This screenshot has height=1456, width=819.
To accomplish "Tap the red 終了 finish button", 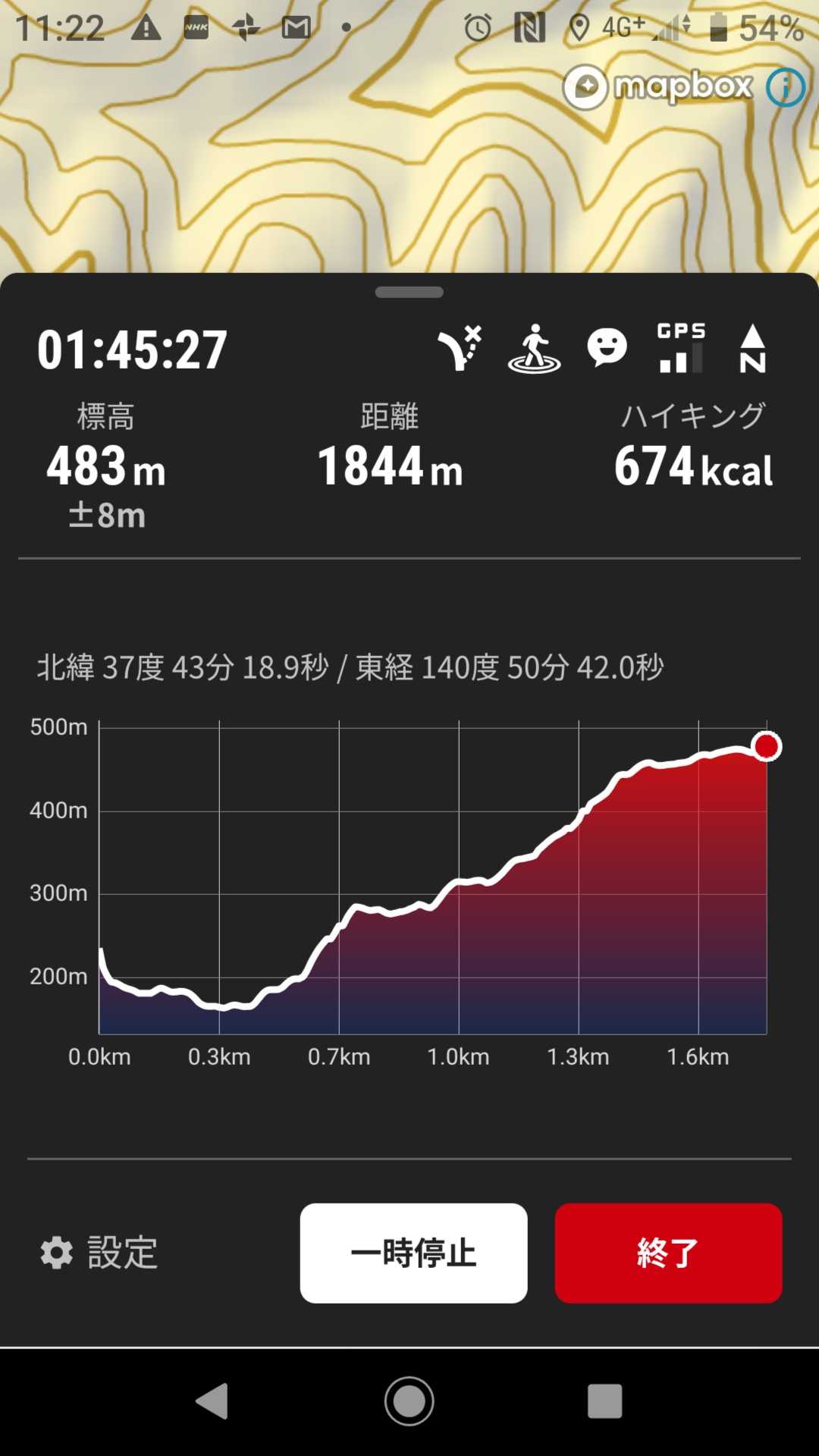I will click(x=668, y=1253).
